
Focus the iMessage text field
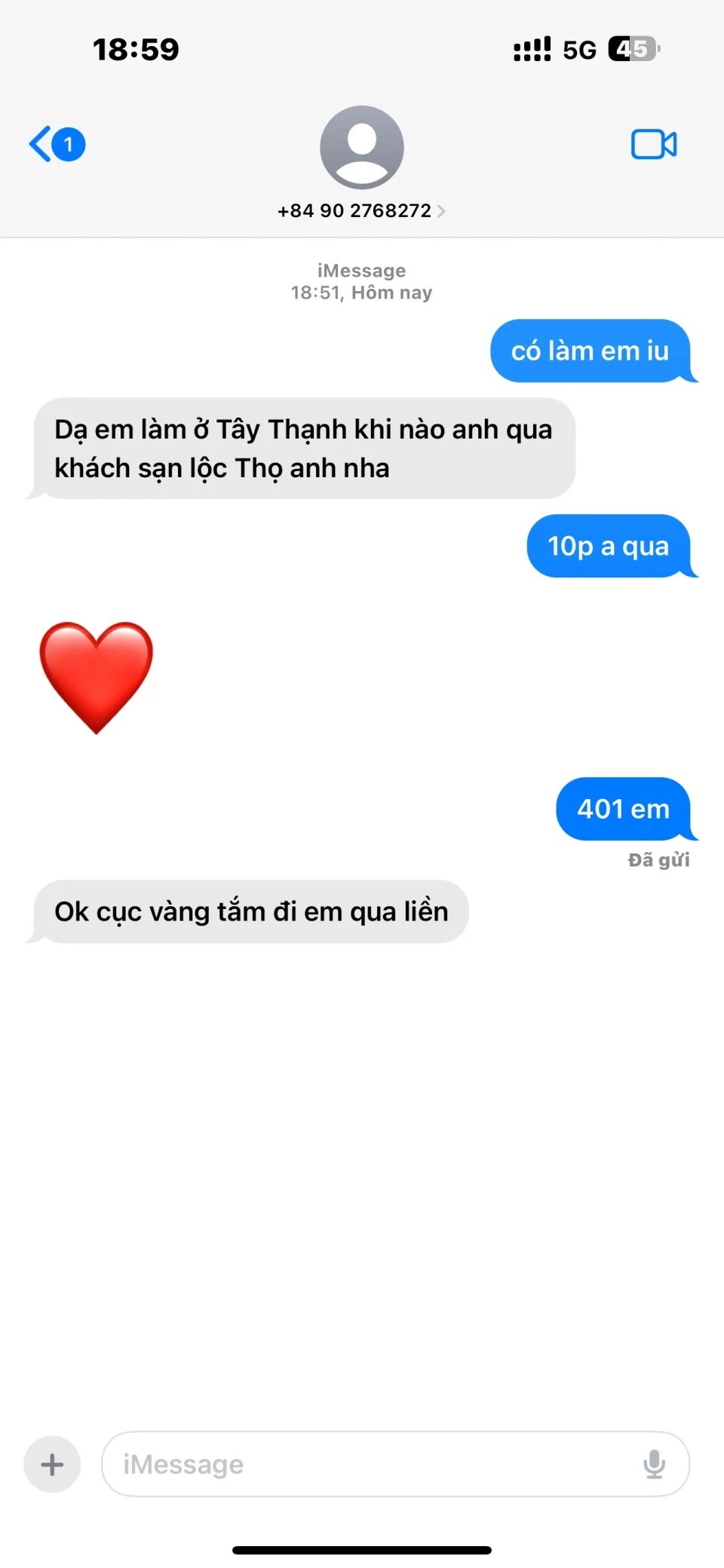370,1464
